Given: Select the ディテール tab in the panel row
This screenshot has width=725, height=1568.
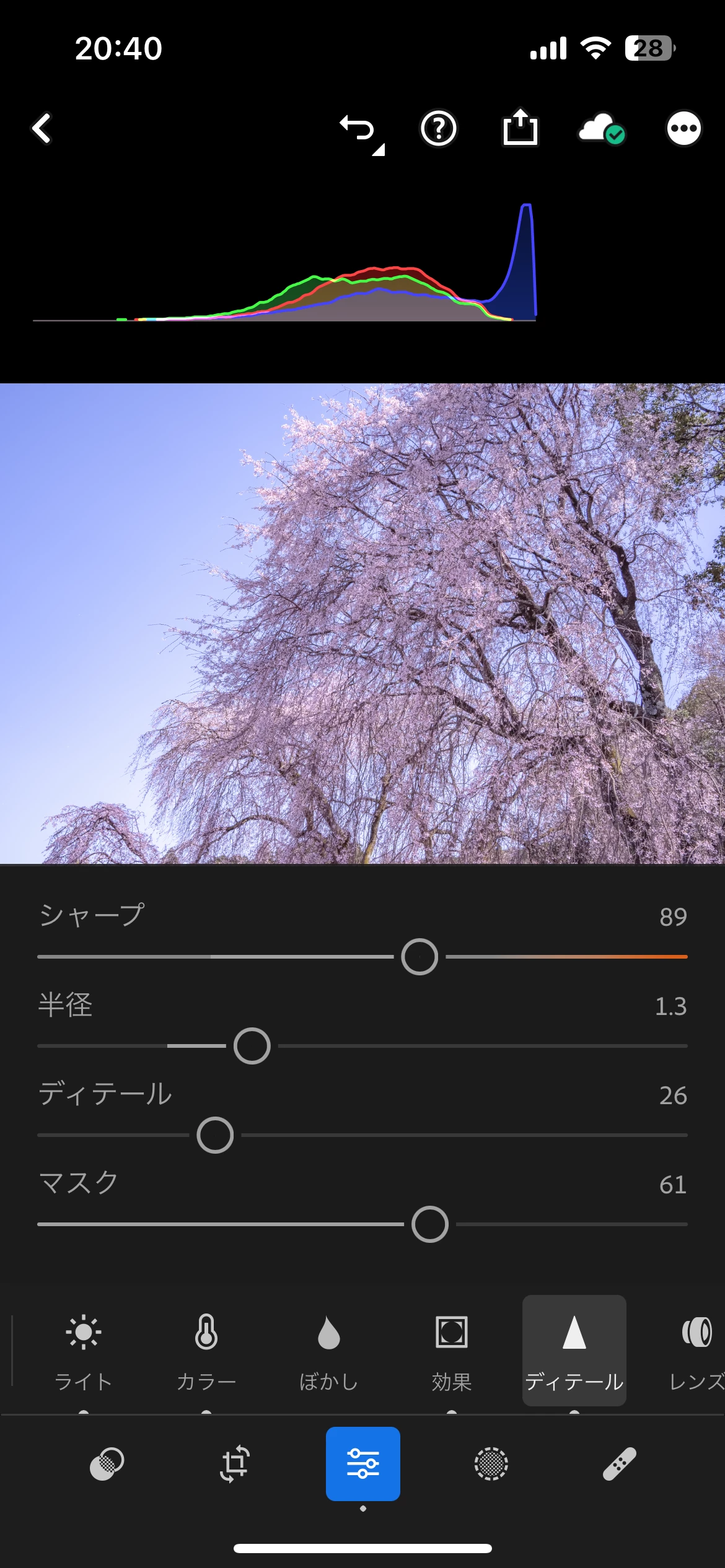Looking at the screenshot, I should tap(574, 1351).
